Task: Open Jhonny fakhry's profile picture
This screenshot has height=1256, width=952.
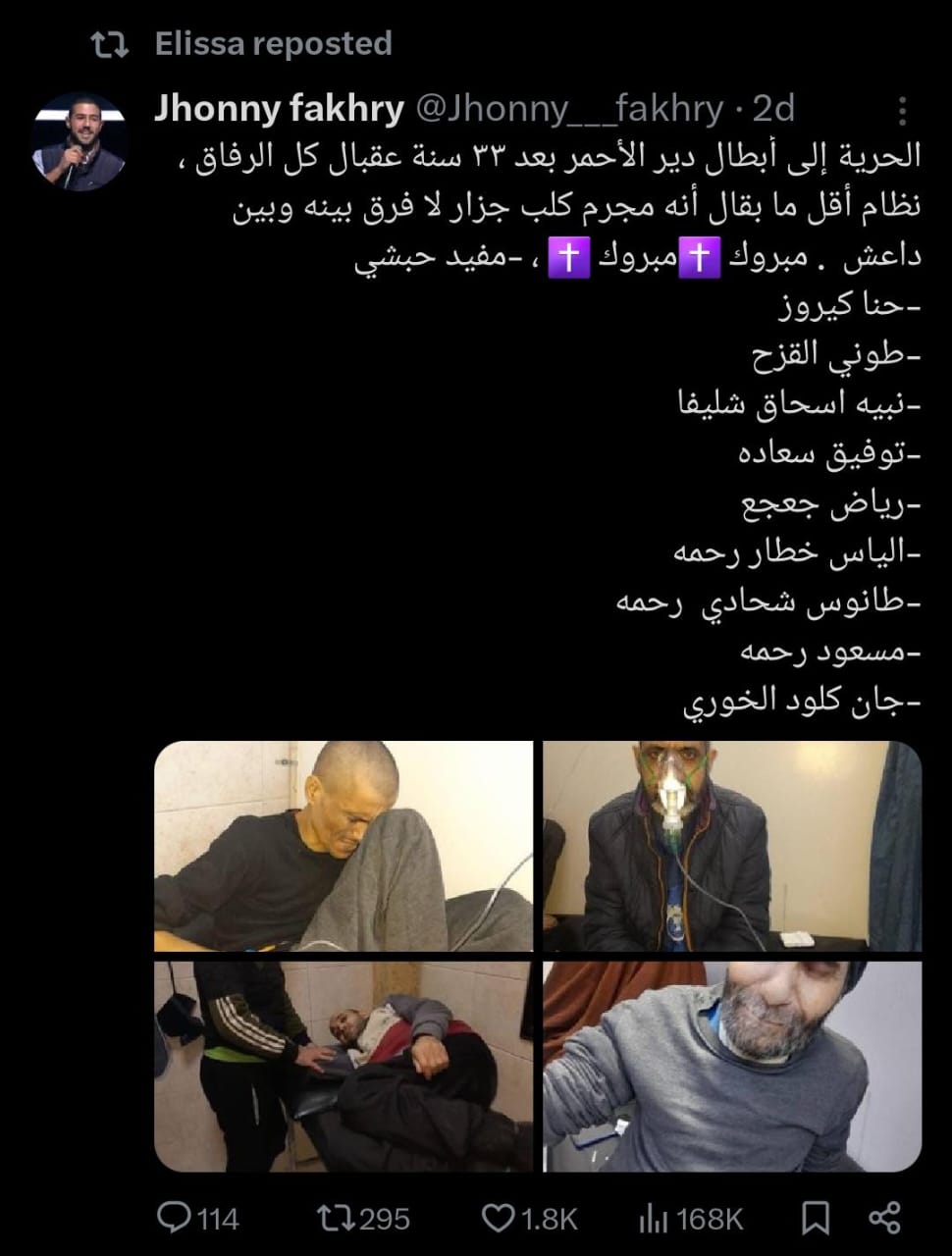Action: coord(80,142)
